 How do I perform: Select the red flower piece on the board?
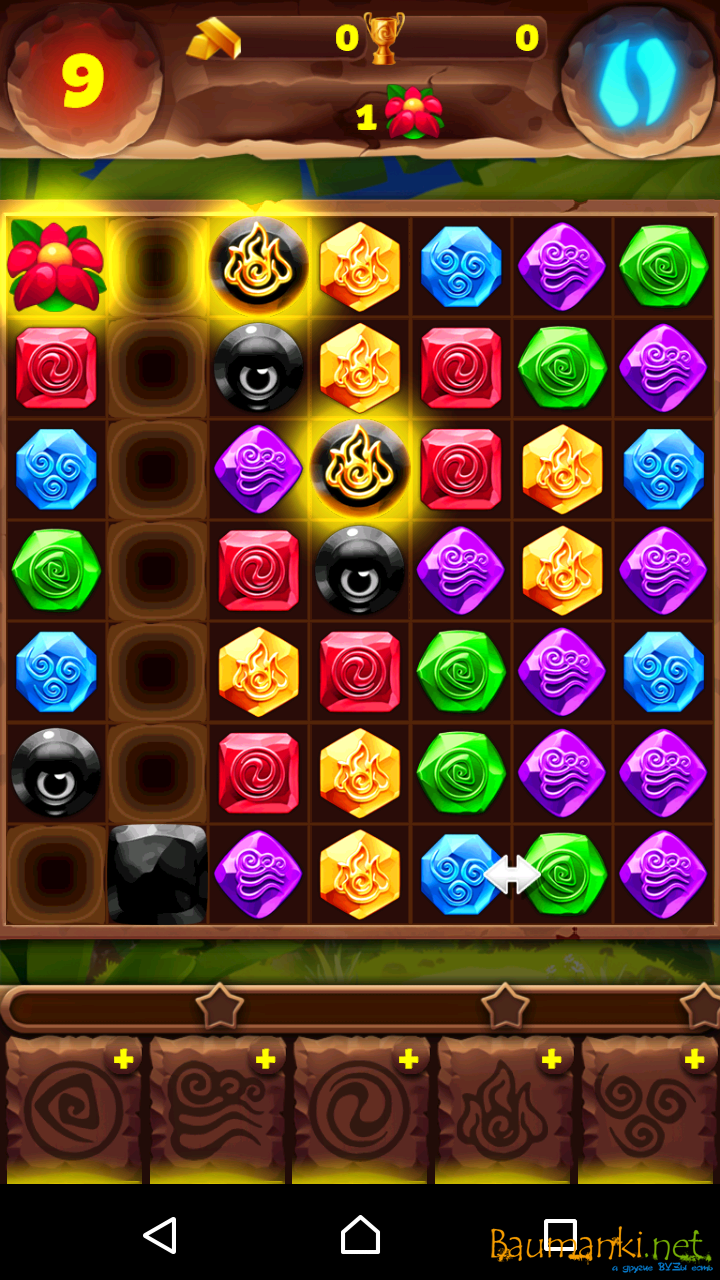pyautogui.click(x=56, y=266)
